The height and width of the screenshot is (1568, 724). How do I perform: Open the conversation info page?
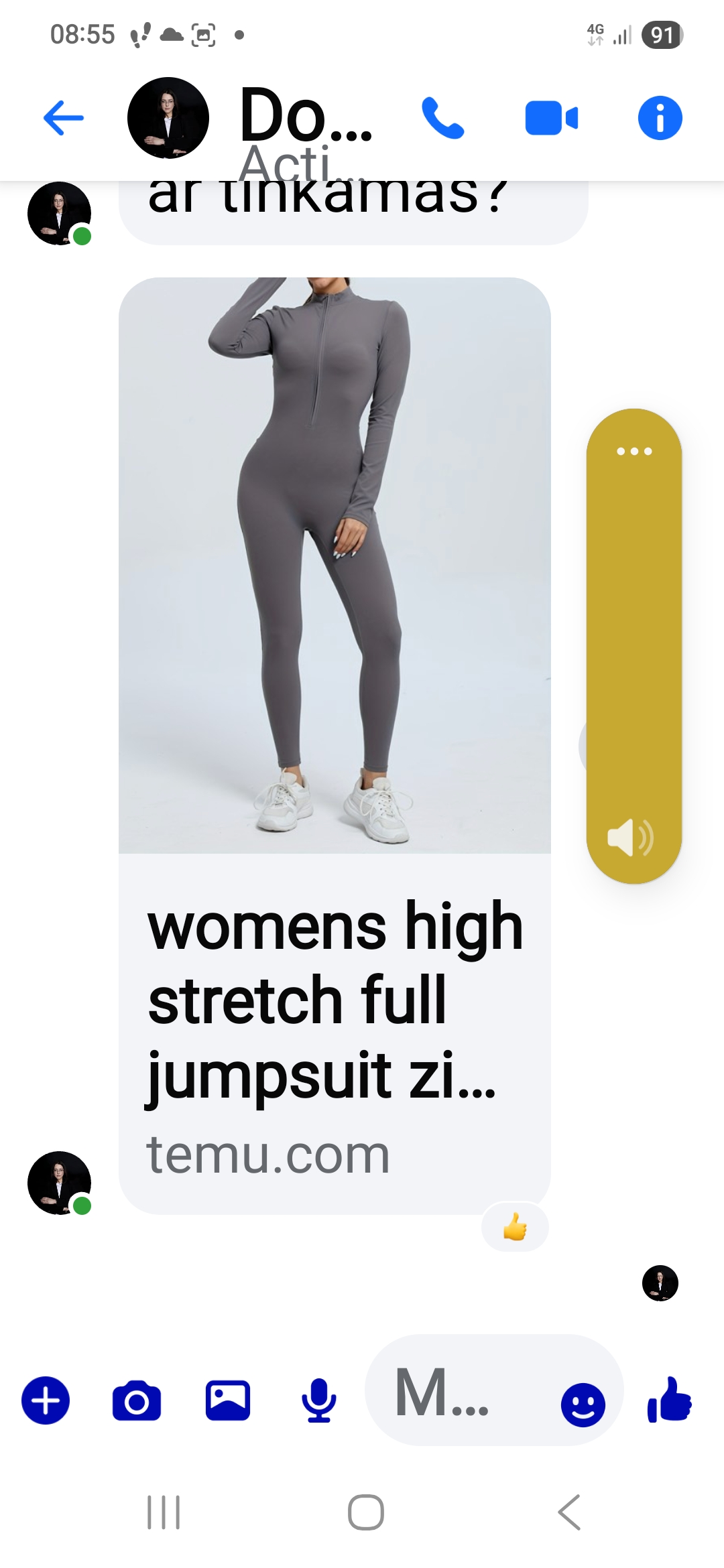[660, 118]
